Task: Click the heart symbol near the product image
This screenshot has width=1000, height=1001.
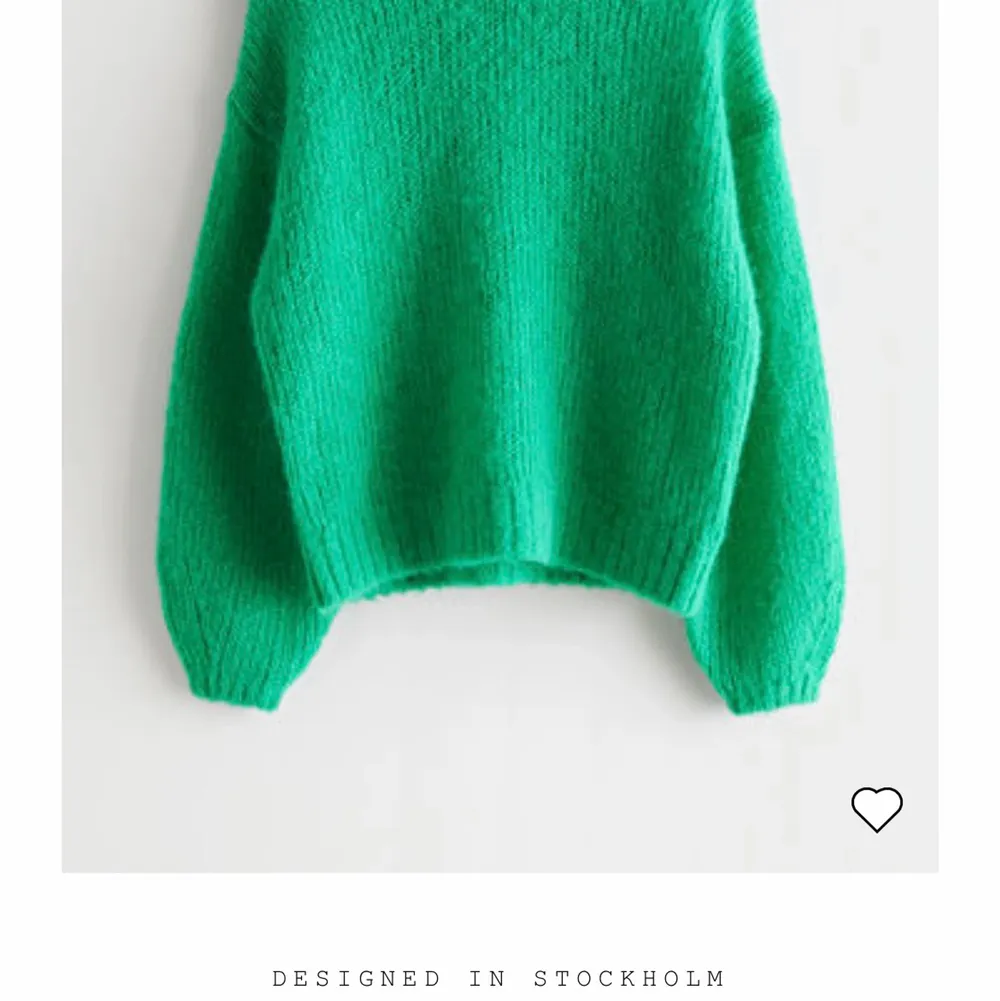Action: 879,811
